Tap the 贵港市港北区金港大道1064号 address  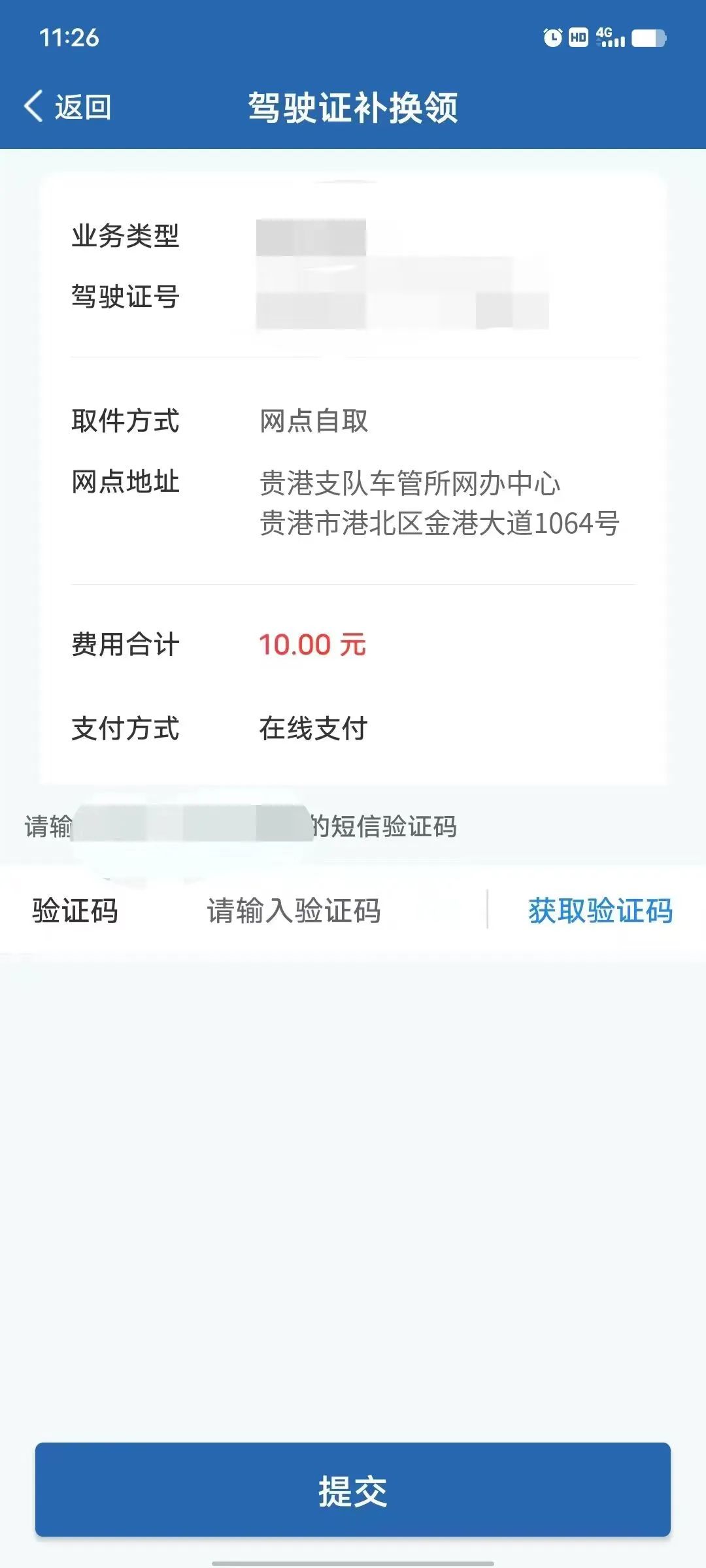pos(439,524)
